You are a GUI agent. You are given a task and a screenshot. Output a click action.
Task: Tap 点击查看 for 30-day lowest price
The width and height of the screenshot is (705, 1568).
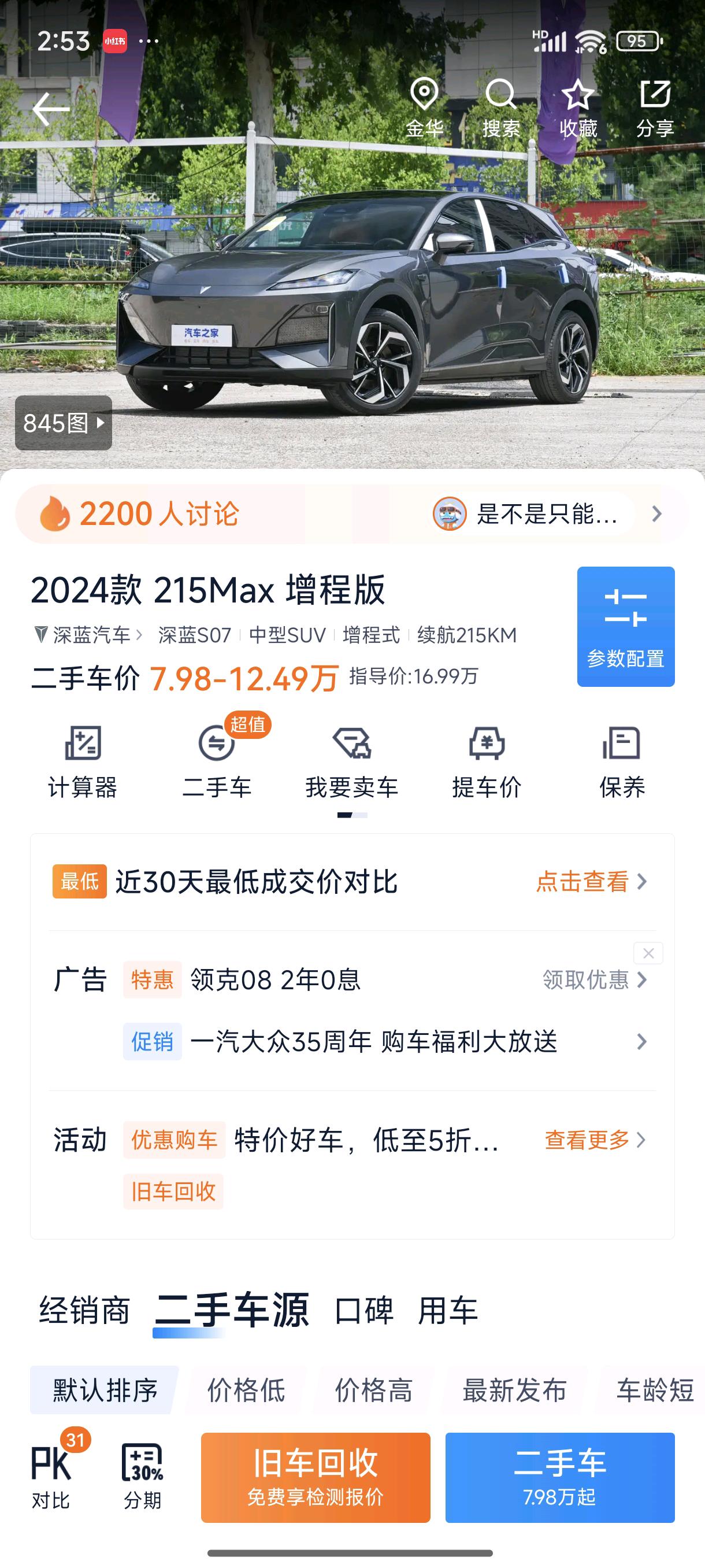click(x=591, y=881)
